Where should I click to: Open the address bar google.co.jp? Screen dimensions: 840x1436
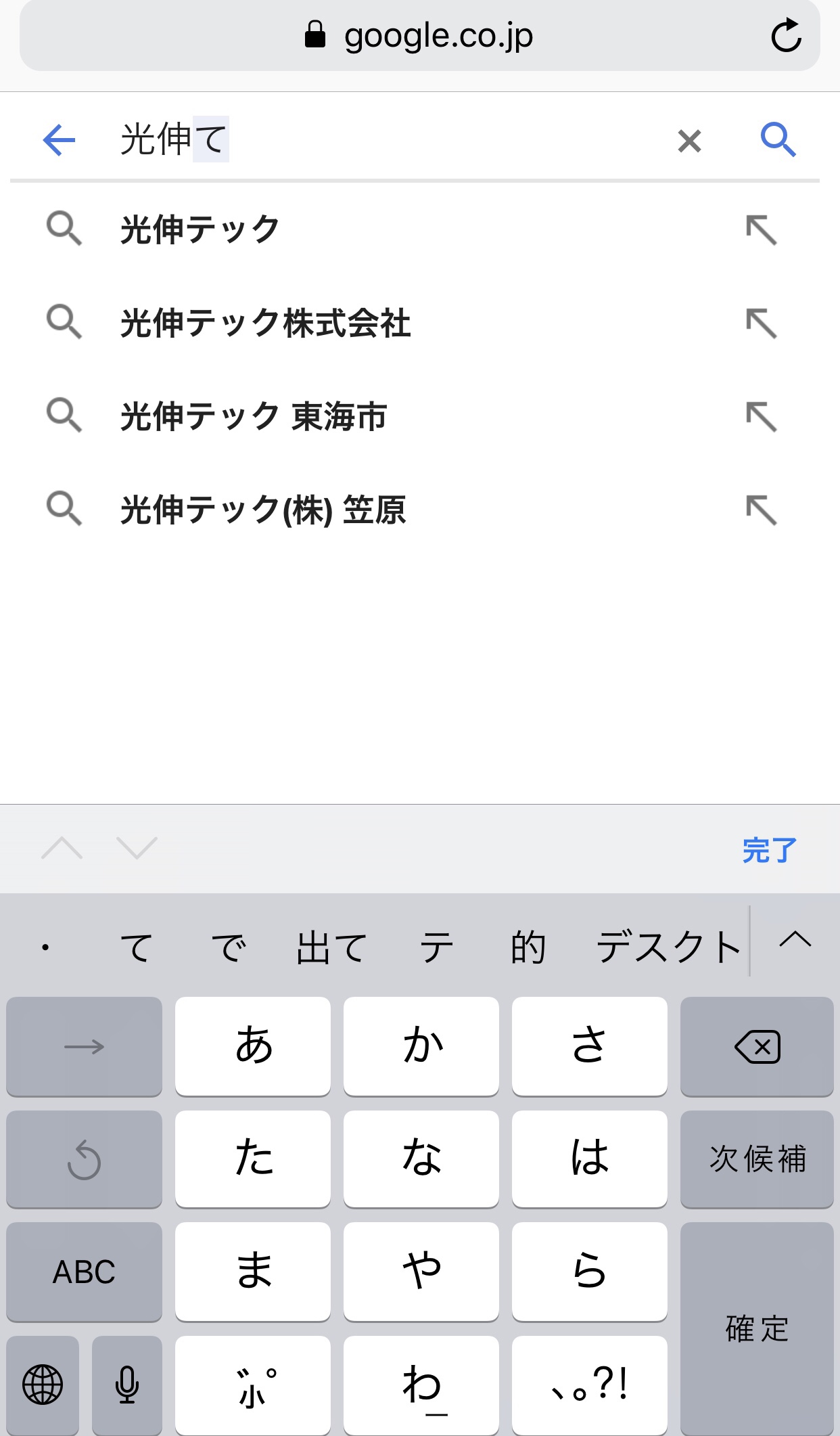[x=419, y=36]
